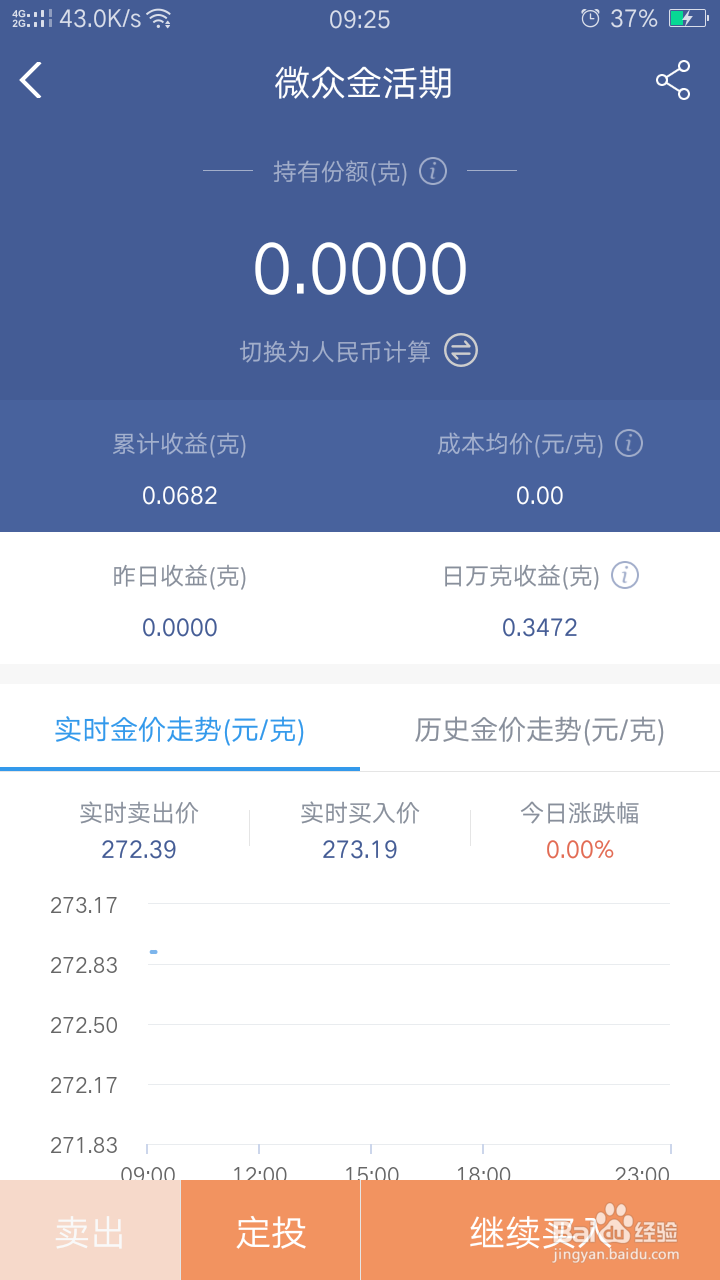This screenshot has height=1280, width=720.
Task: Tap the alarm clock status bar icon
Action: (x=591, y=17)
